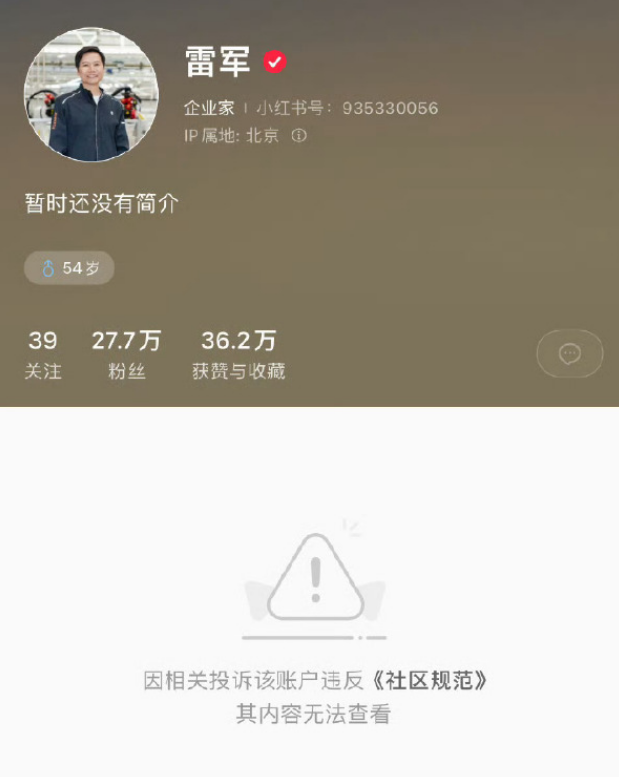The width and height of the screenshot is (619, 777).
Task: Open the IP属地 info icon
Action: [298, 135]
